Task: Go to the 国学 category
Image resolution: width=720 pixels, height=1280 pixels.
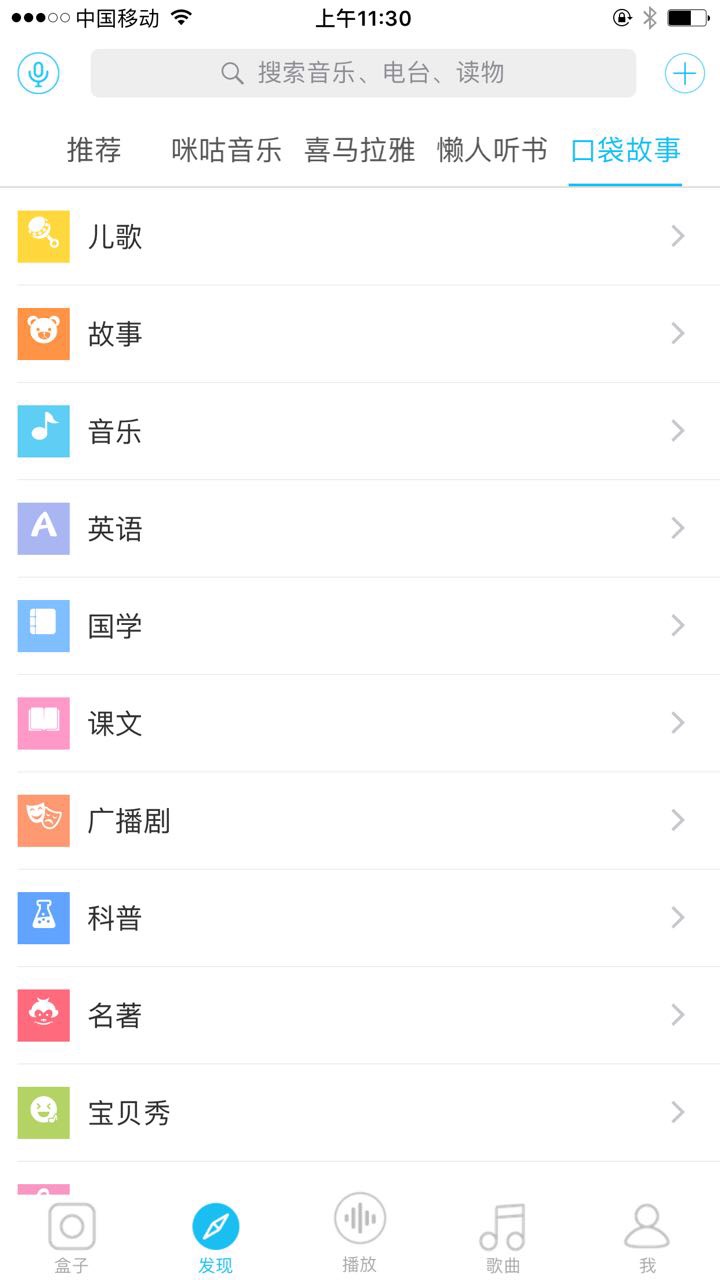Action: pyautogui.click(x=360, y=626)
